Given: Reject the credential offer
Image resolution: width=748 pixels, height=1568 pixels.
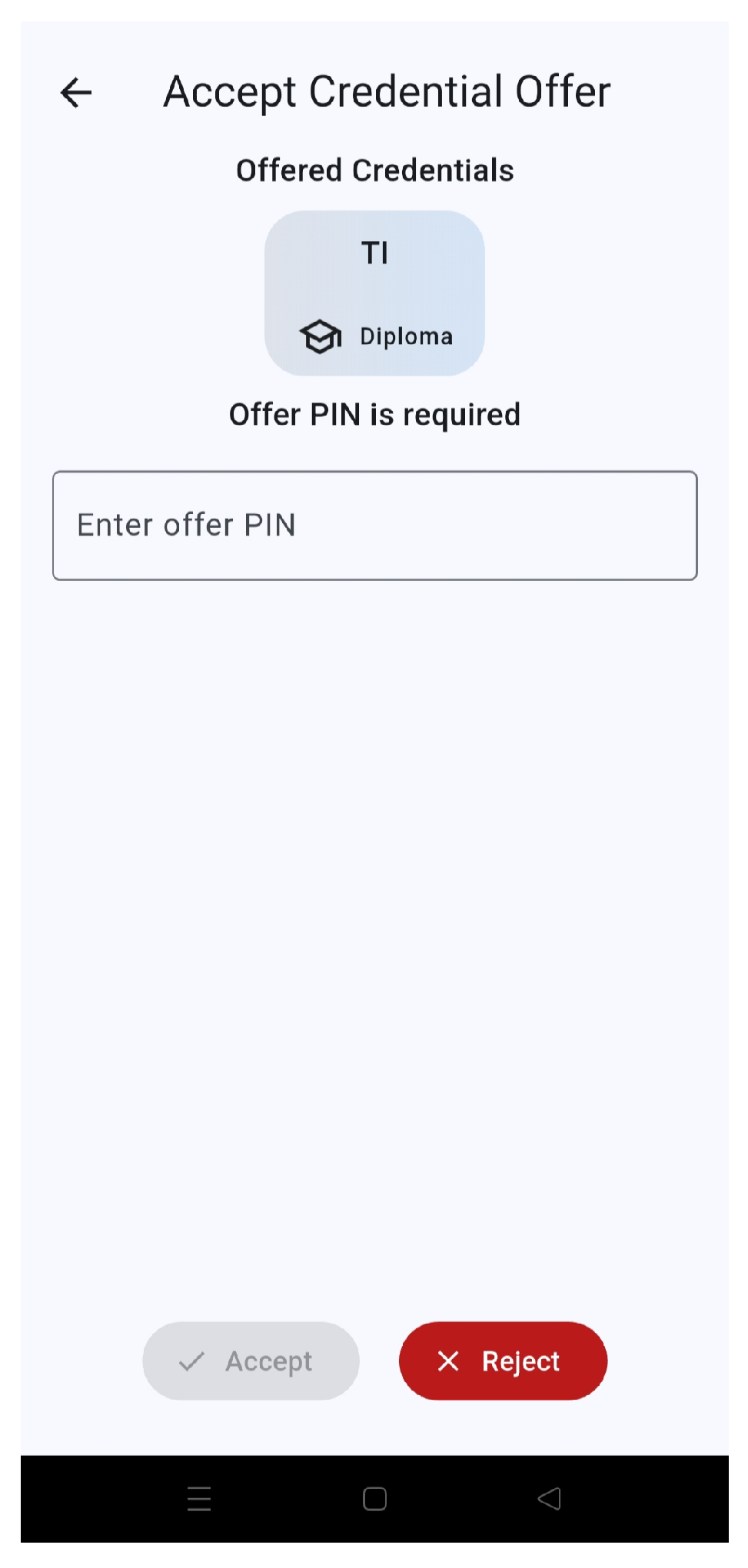Looking at the screenshot, I should [503, 1361].
